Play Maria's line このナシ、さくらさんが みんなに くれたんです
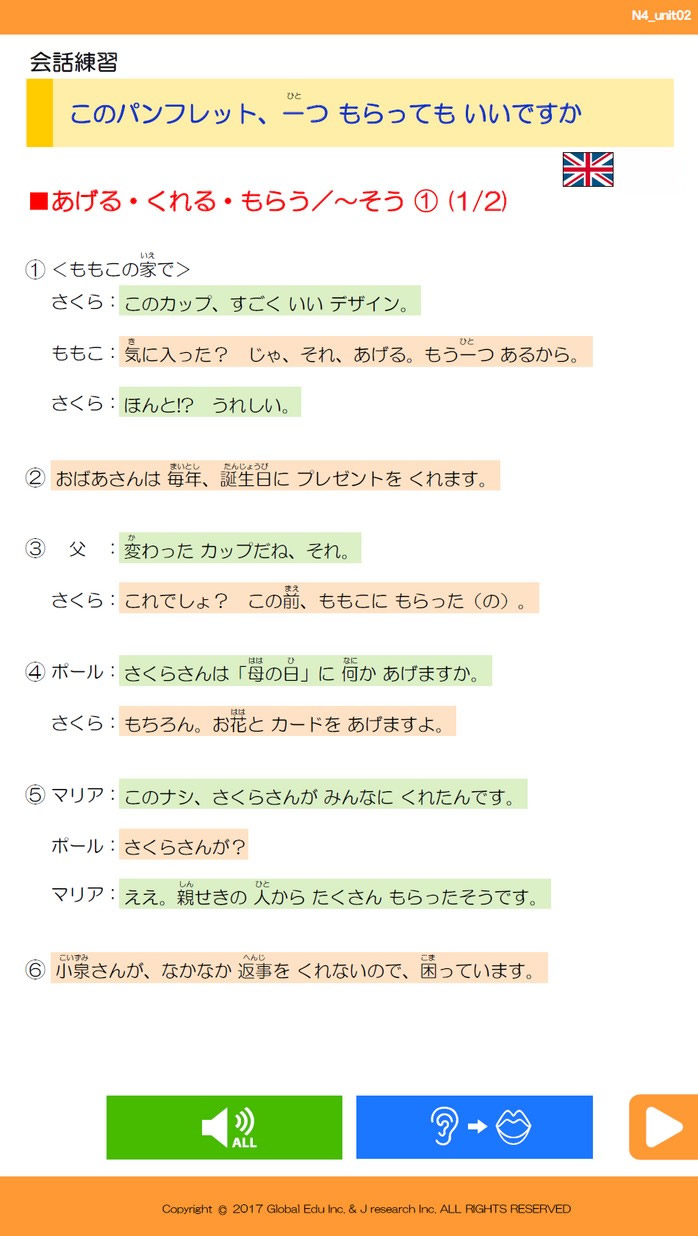 pyautogui.click(x=322, y=796)
